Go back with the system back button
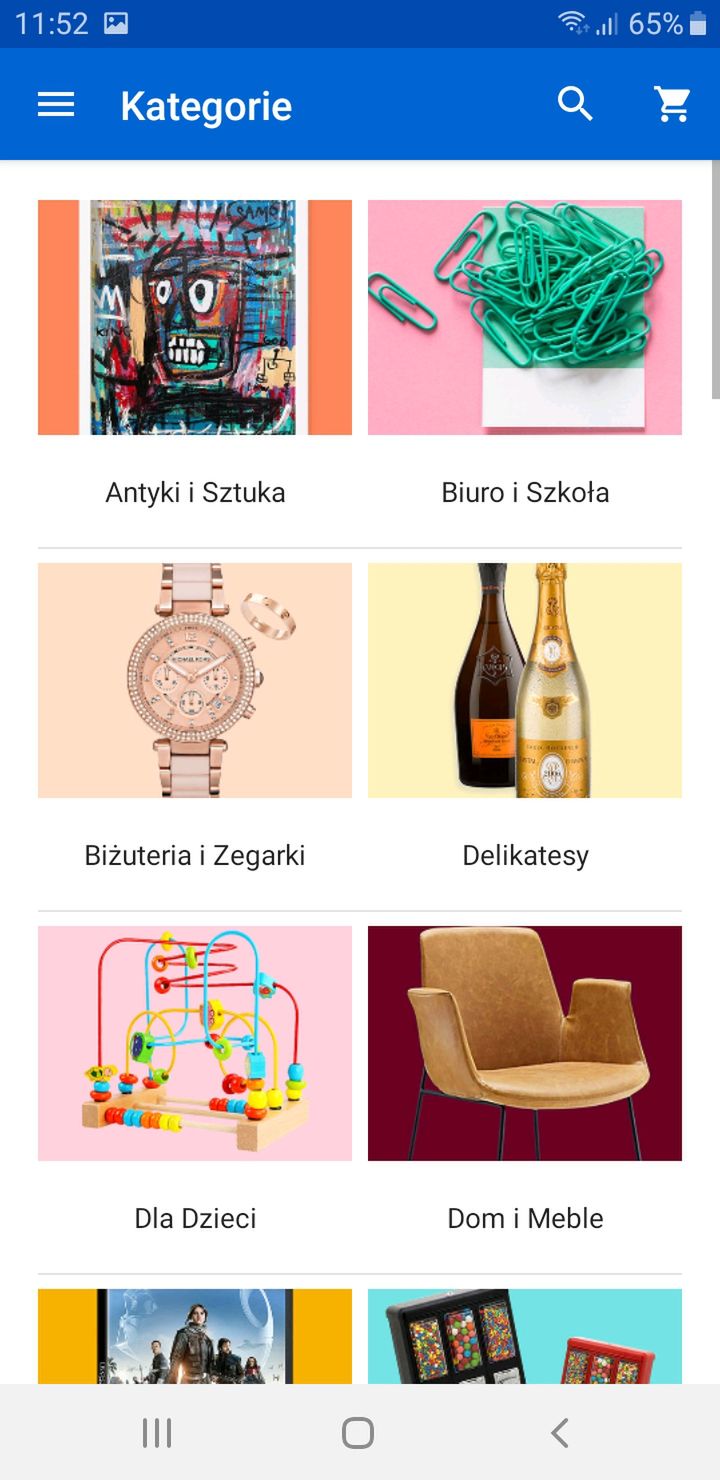The image size is (720, 1480). tap(560, 1432)
